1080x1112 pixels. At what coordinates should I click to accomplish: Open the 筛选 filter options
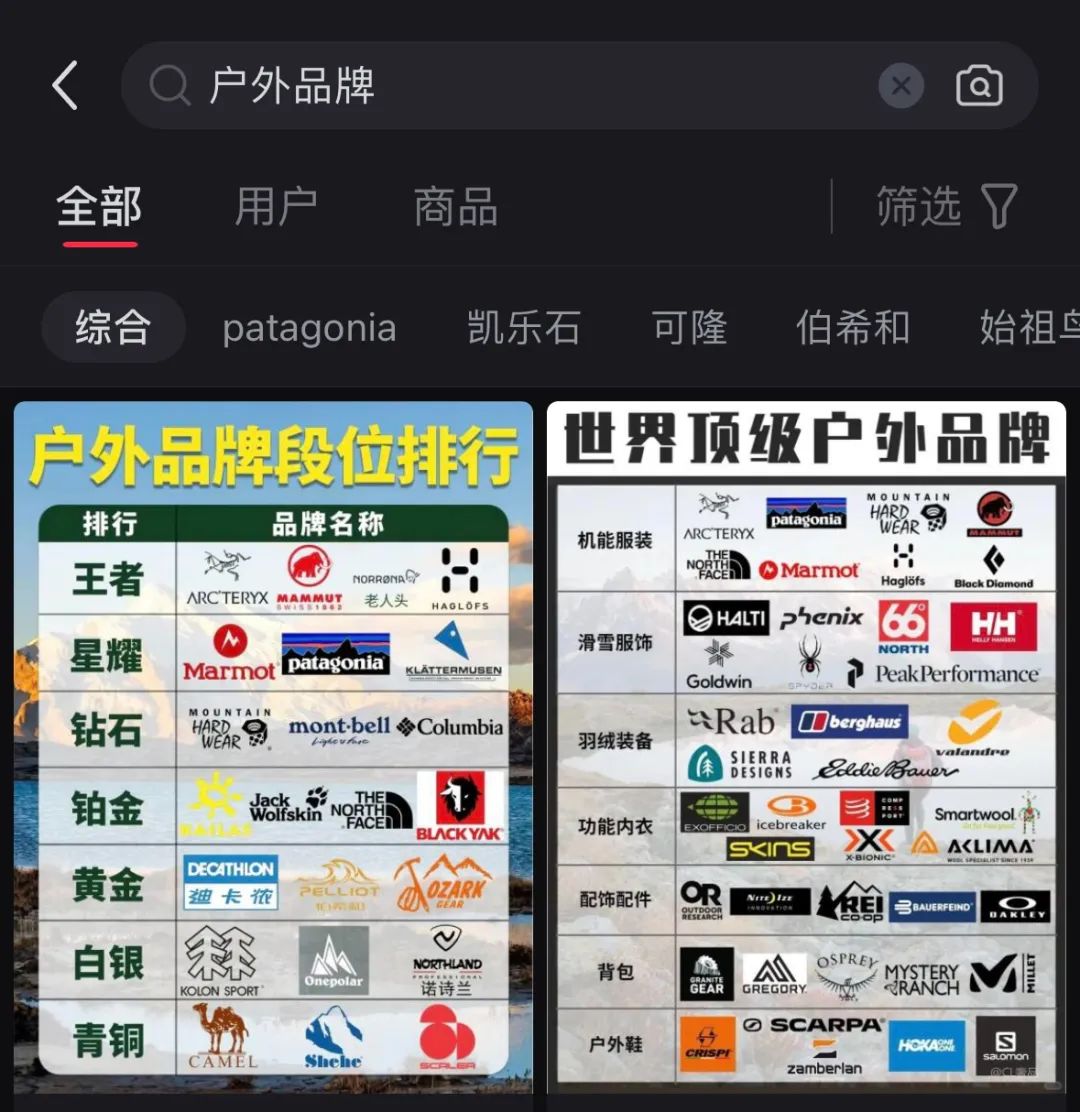tap(946, 207)
